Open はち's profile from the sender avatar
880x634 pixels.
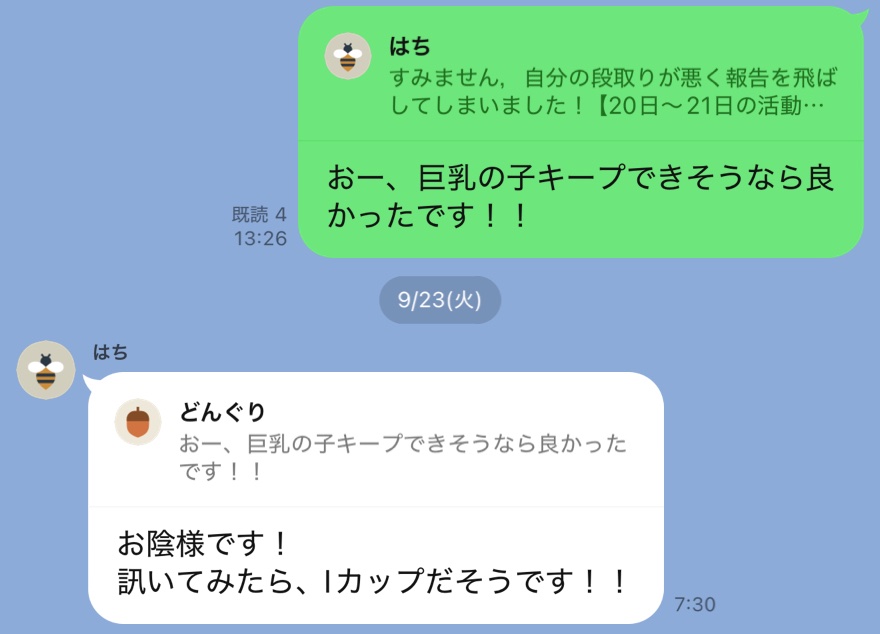coord(46,369)
